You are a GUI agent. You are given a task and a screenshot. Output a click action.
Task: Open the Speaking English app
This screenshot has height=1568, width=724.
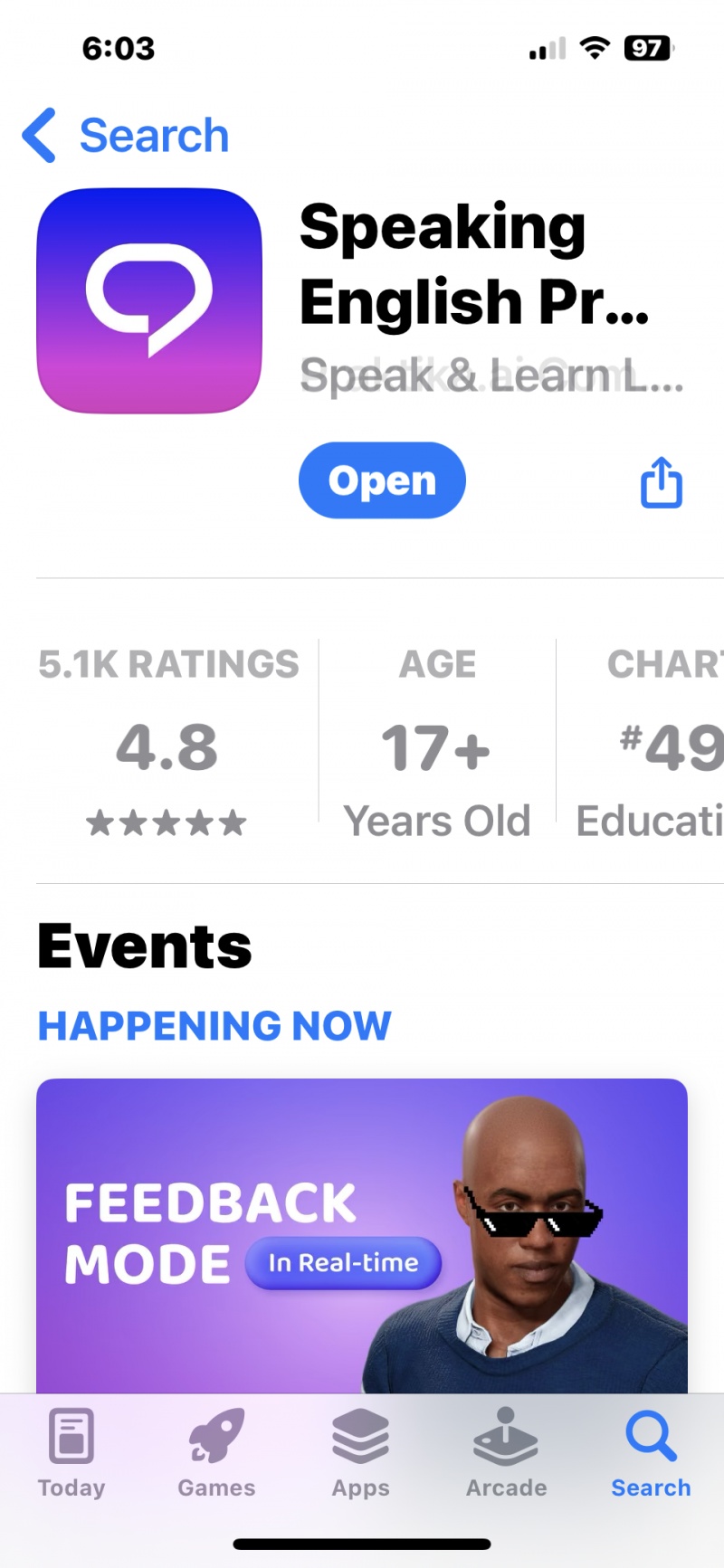(x=382, y=480)
